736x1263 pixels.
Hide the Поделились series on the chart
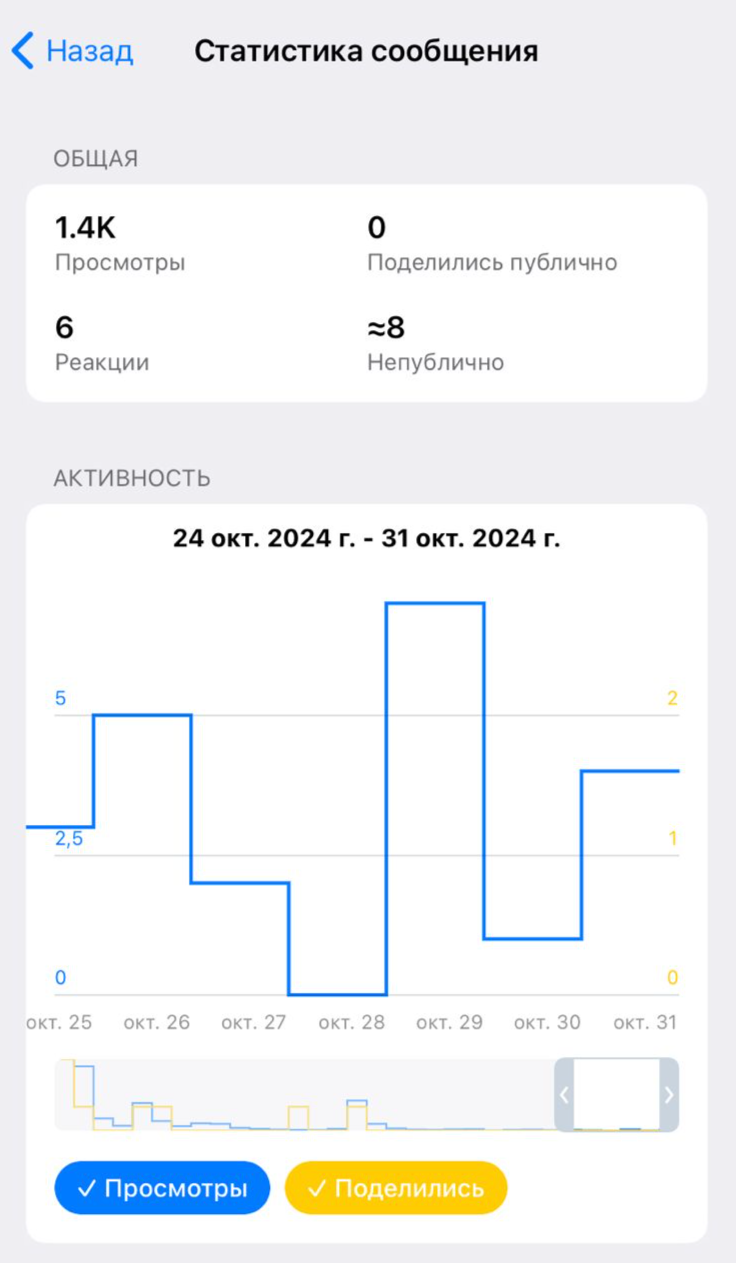396,1188
